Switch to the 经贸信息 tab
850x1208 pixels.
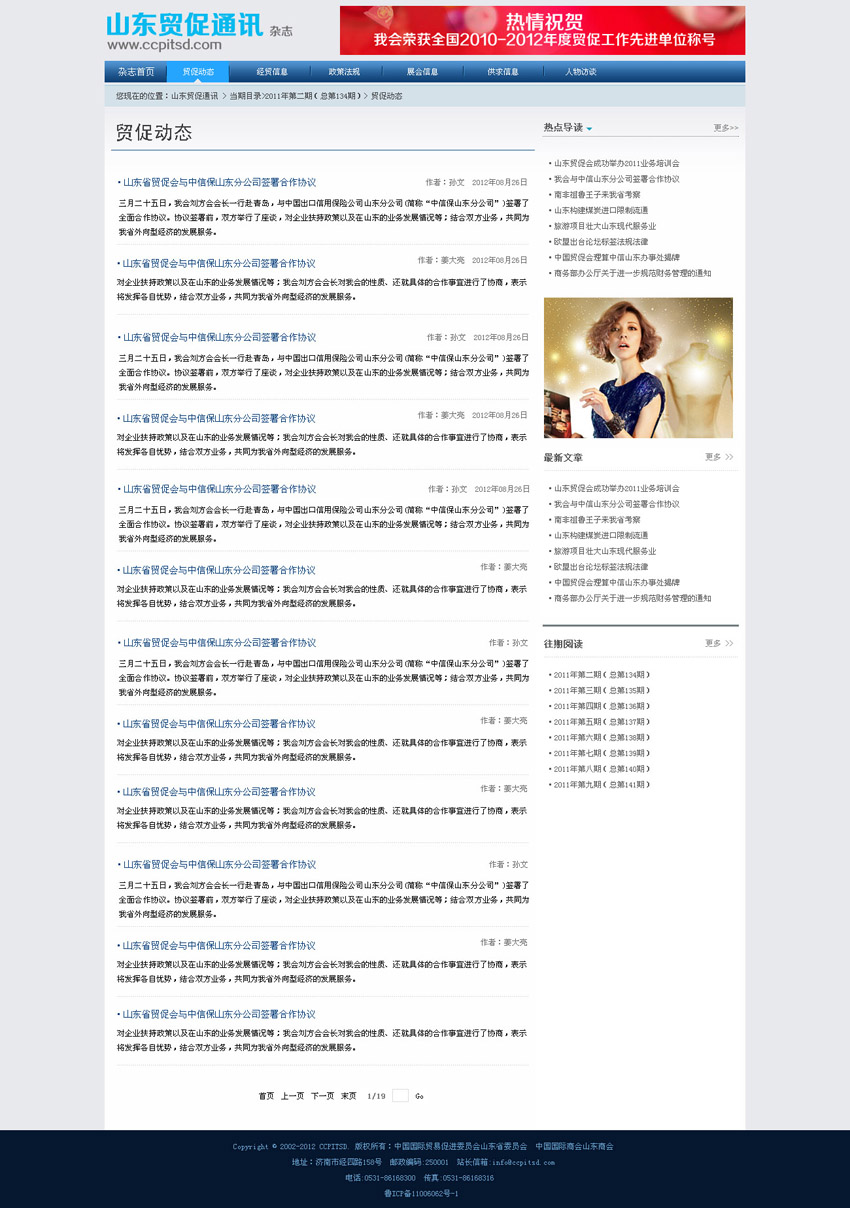[x=272, y=72]
